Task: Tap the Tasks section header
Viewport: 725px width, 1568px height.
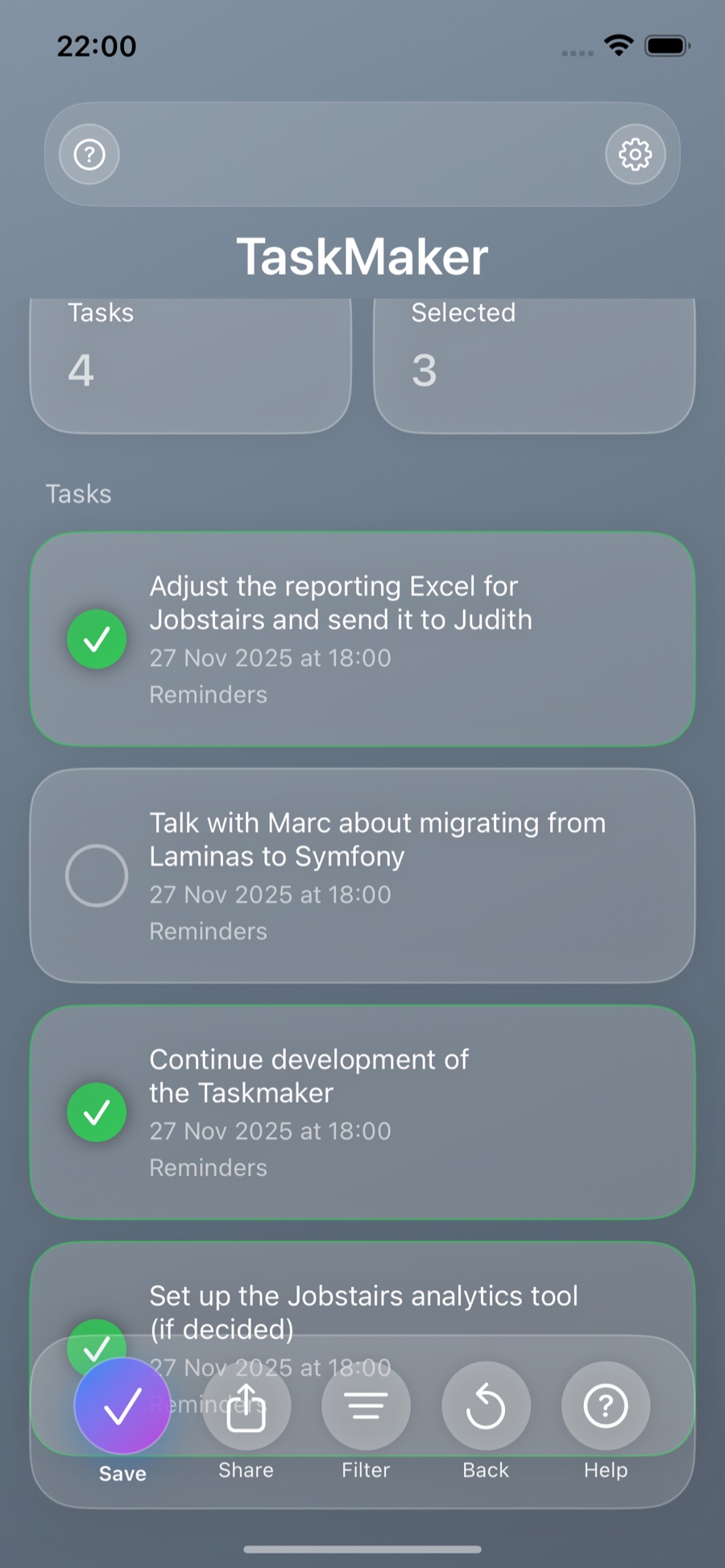Action: (x=78, y=493)
